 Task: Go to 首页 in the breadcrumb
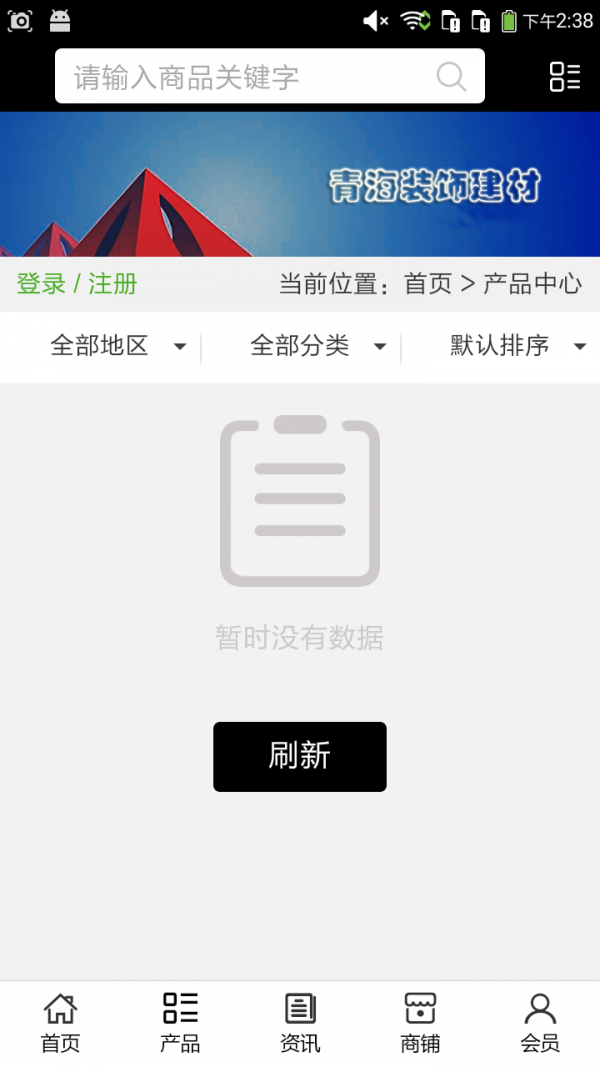[x=428, y=284]
